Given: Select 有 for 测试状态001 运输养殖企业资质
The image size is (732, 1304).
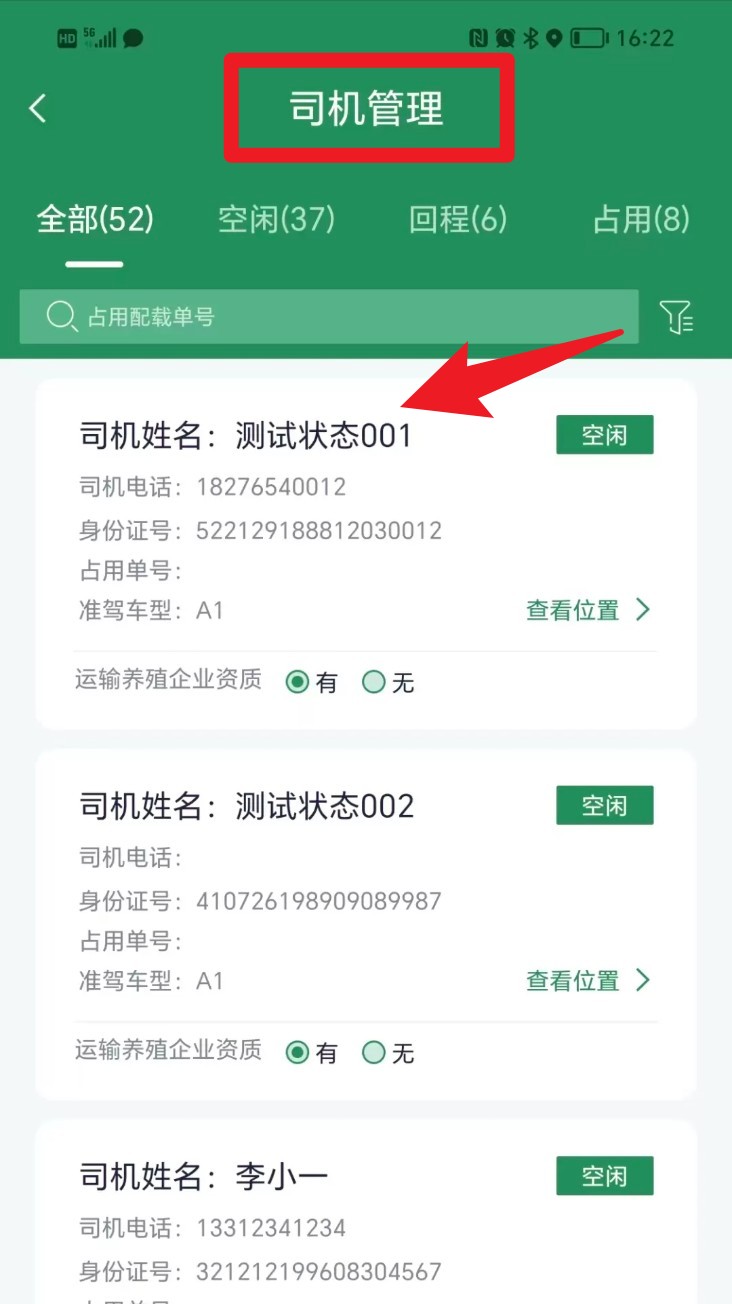Looking at the screenshot, I should 298,683.
